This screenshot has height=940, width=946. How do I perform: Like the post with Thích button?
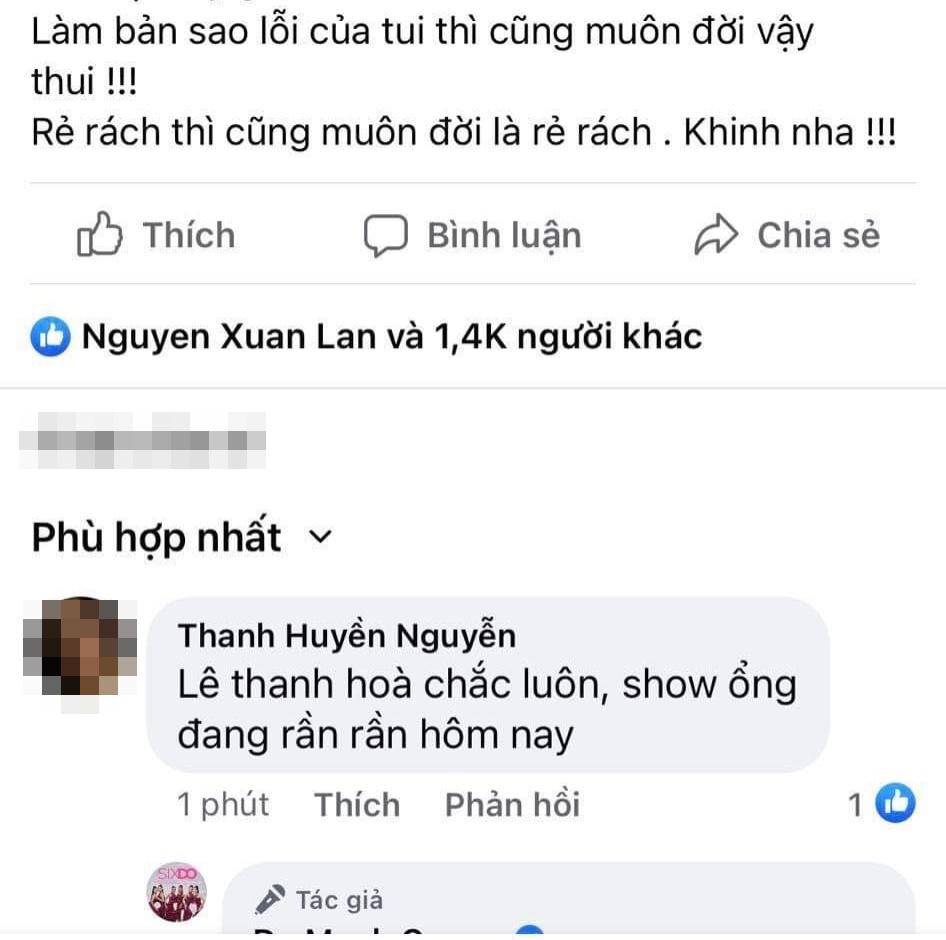[157, 236]
